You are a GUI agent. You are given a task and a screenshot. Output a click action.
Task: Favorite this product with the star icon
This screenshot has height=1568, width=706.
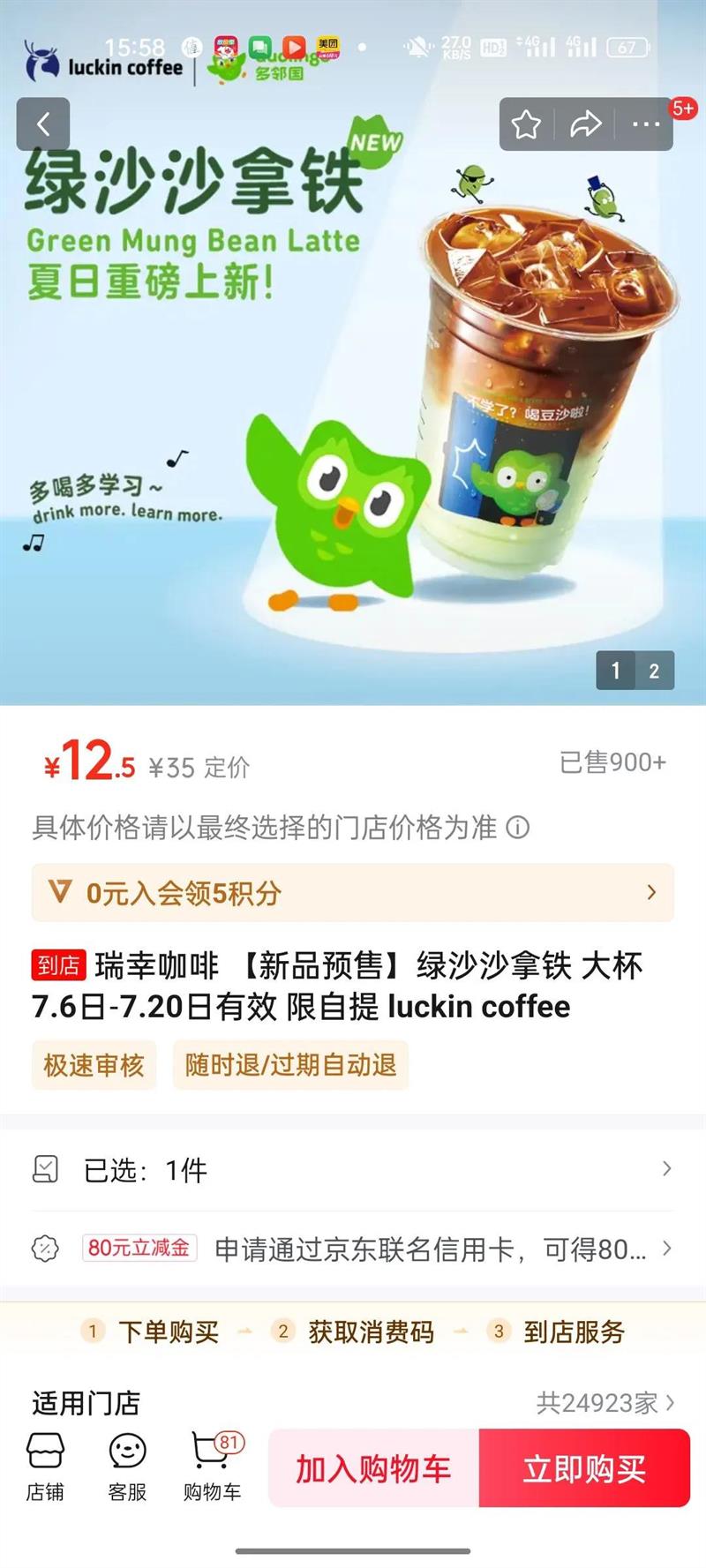tap(527, 124)
